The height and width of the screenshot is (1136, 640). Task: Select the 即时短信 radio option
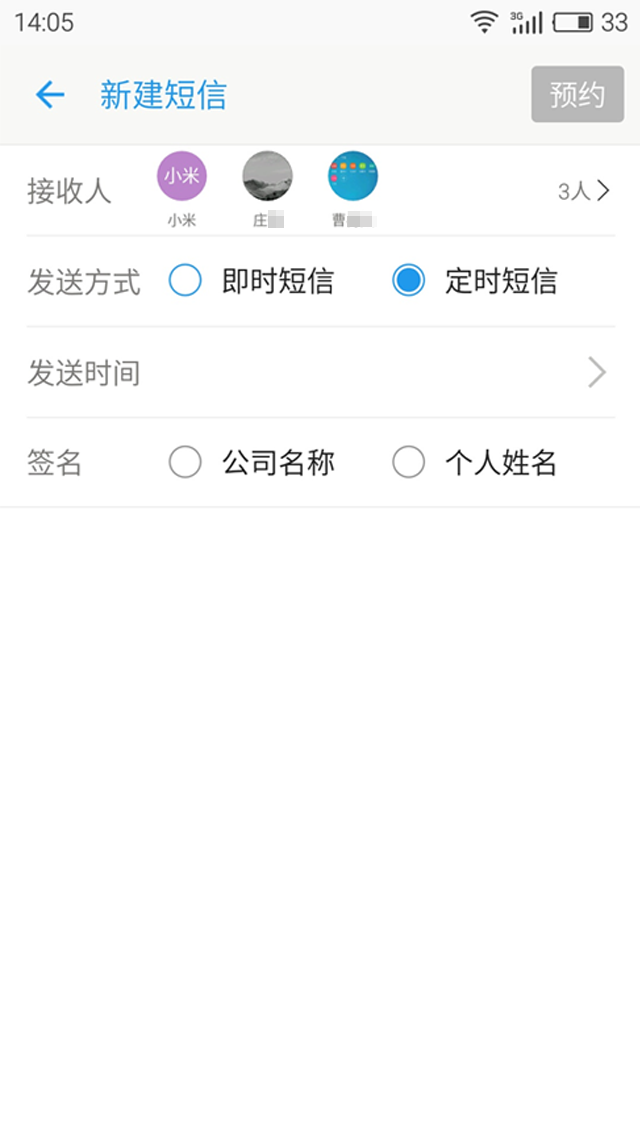click(186, 281)
